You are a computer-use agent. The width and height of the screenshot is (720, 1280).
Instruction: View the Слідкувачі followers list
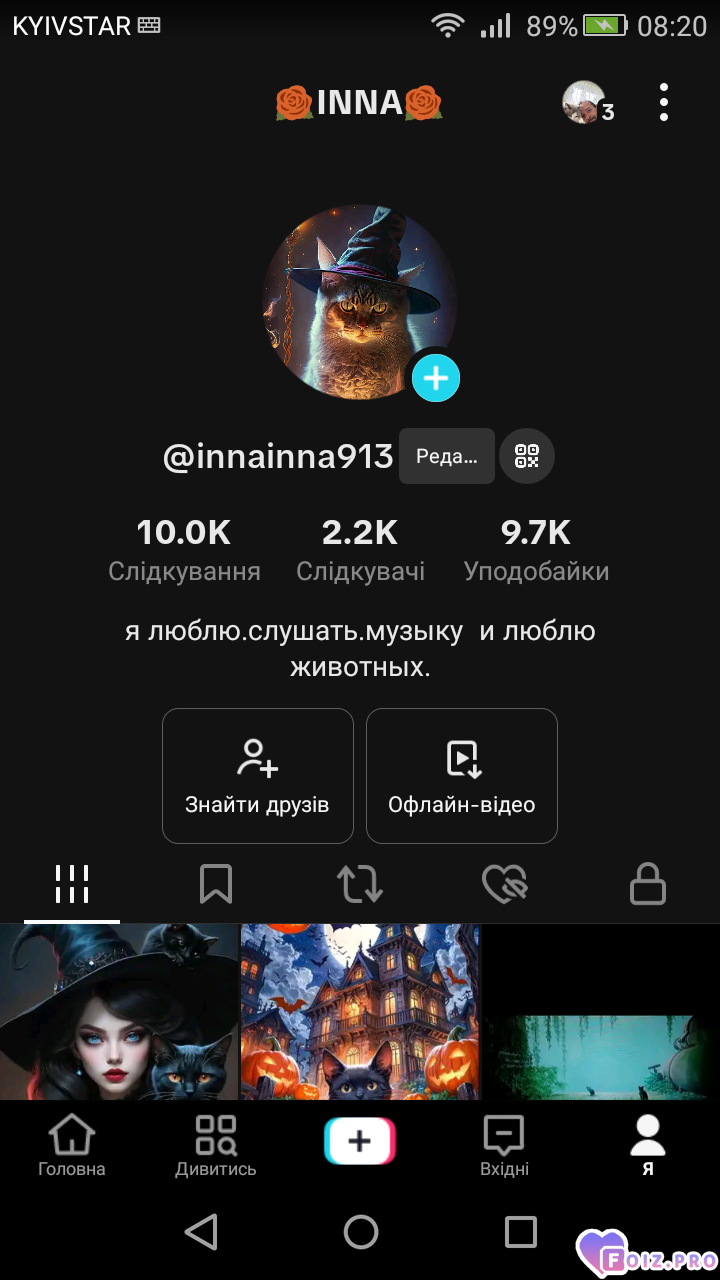(x=360, y=550)
